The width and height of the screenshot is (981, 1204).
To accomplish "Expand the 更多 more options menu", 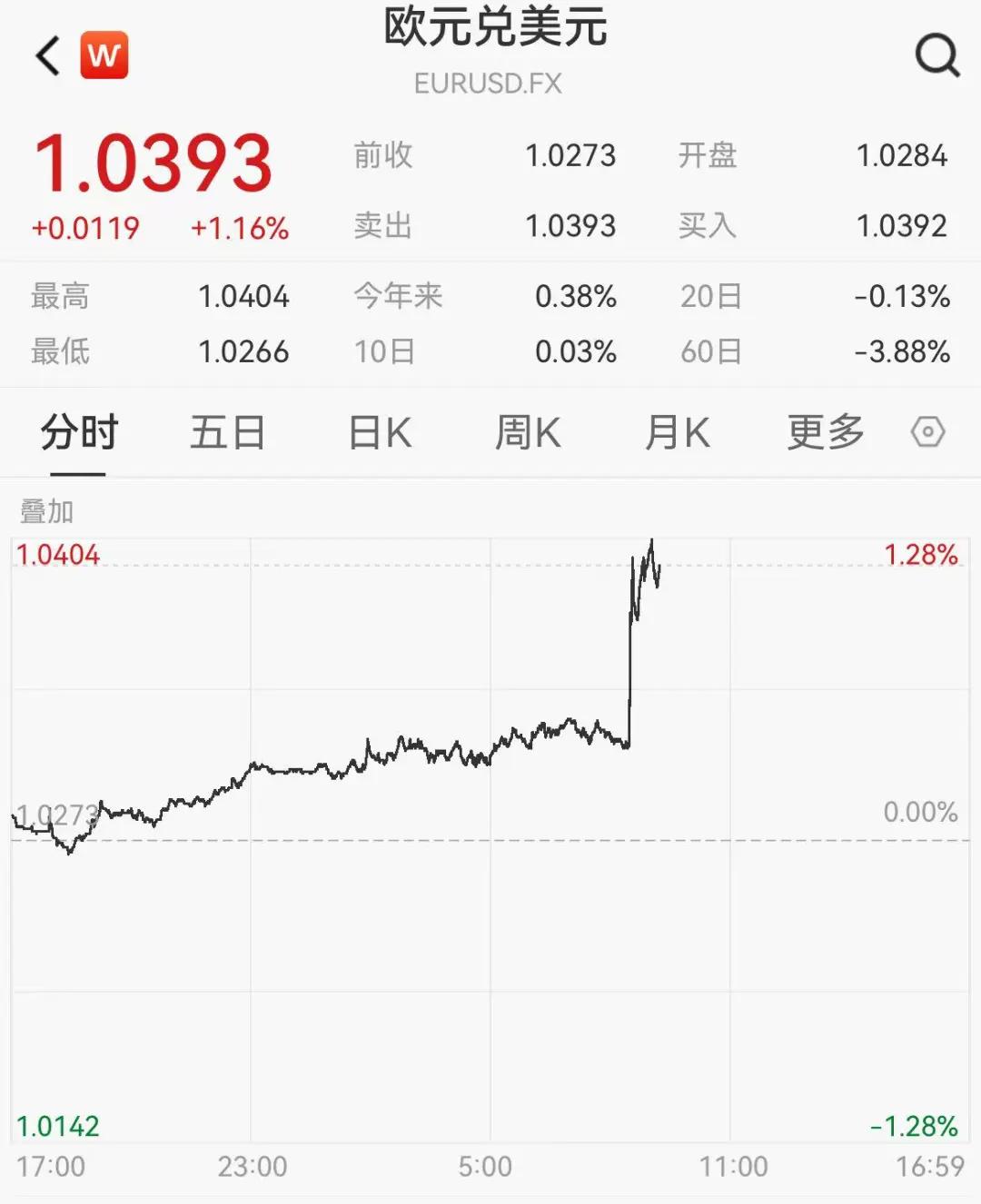I will 824,433.
